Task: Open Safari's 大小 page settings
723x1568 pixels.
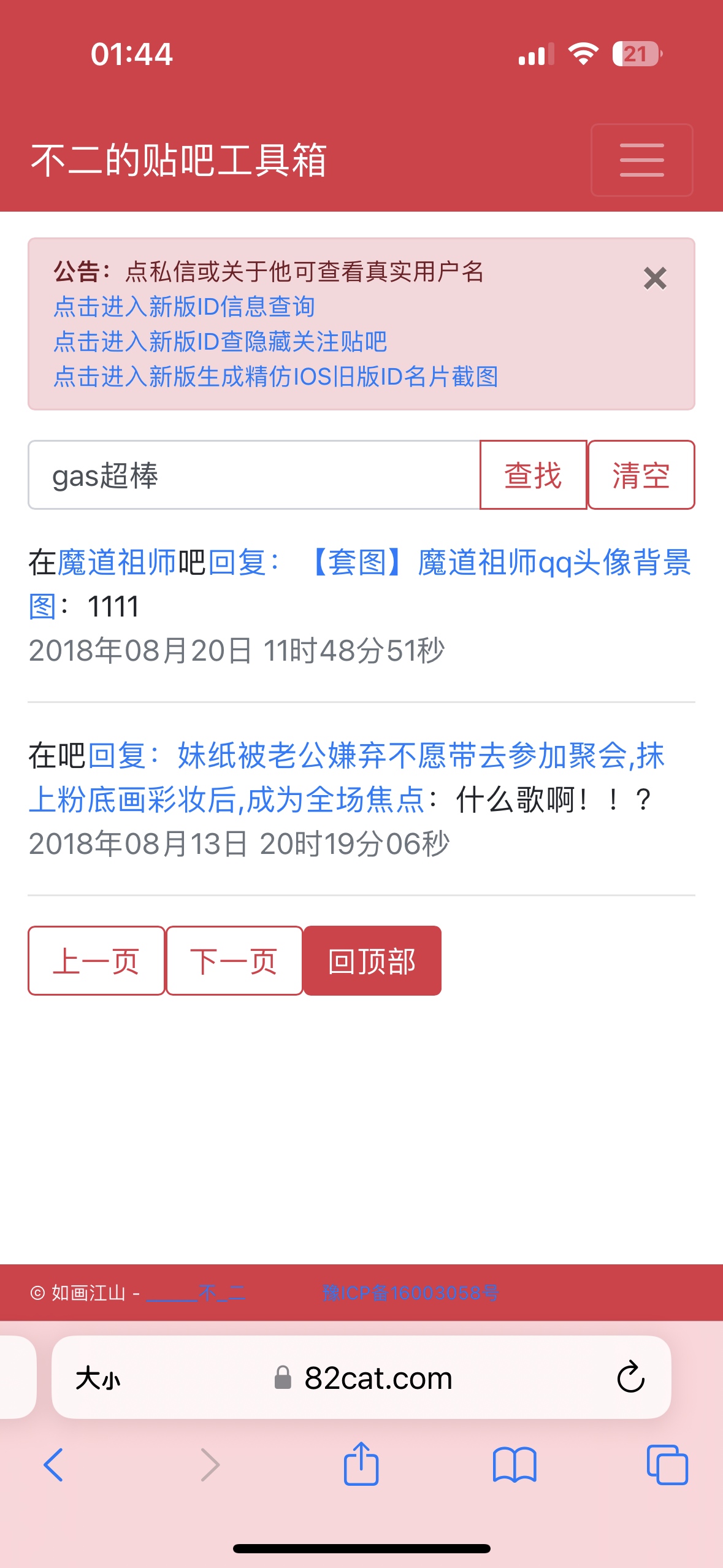Action: point(98,1379)
